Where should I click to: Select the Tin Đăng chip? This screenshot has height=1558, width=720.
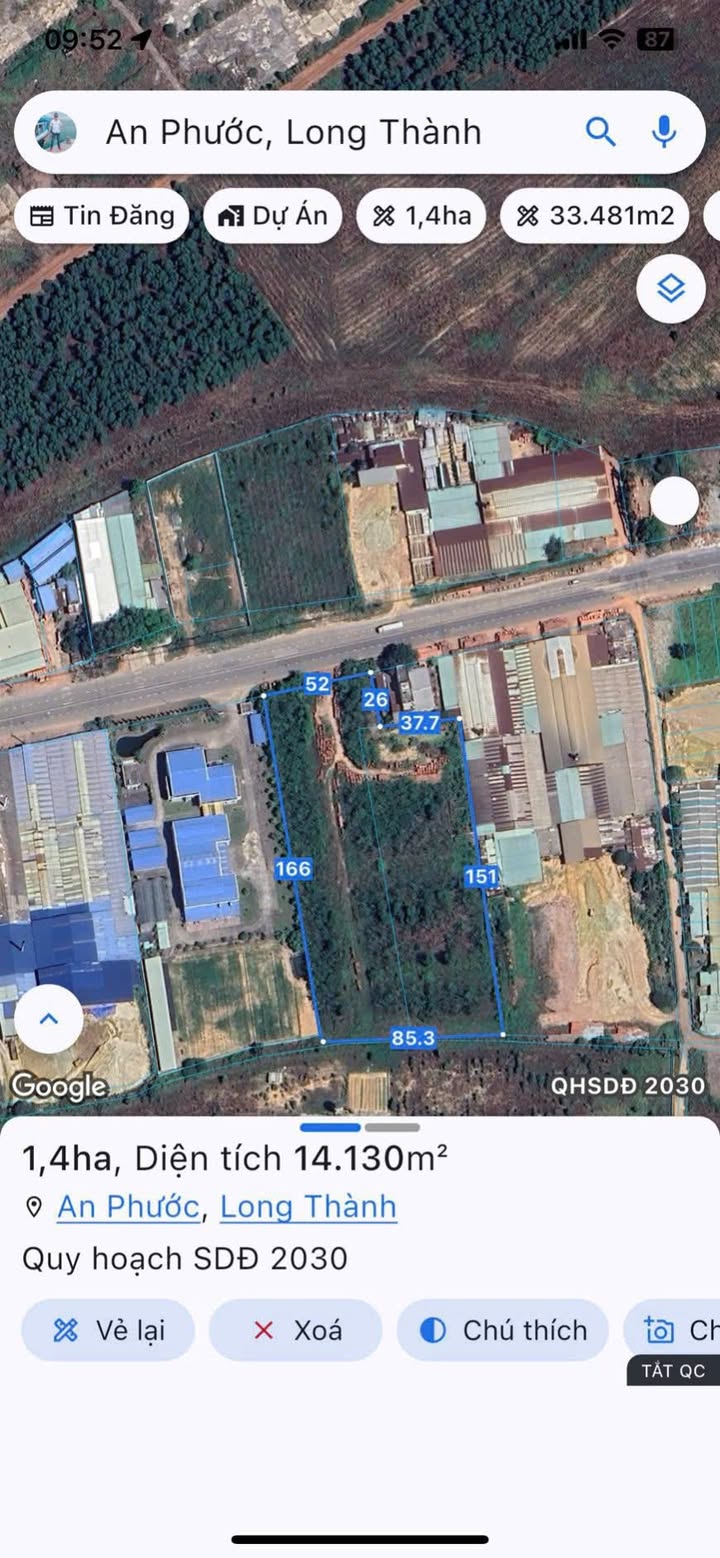(x=102, y=216)
